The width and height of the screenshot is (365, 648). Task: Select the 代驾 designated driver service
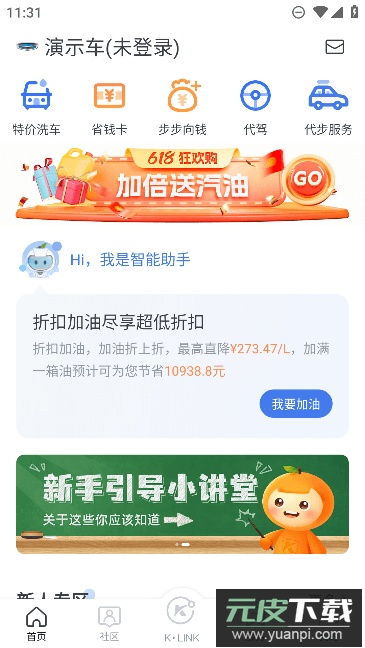[x=255, y=108]
